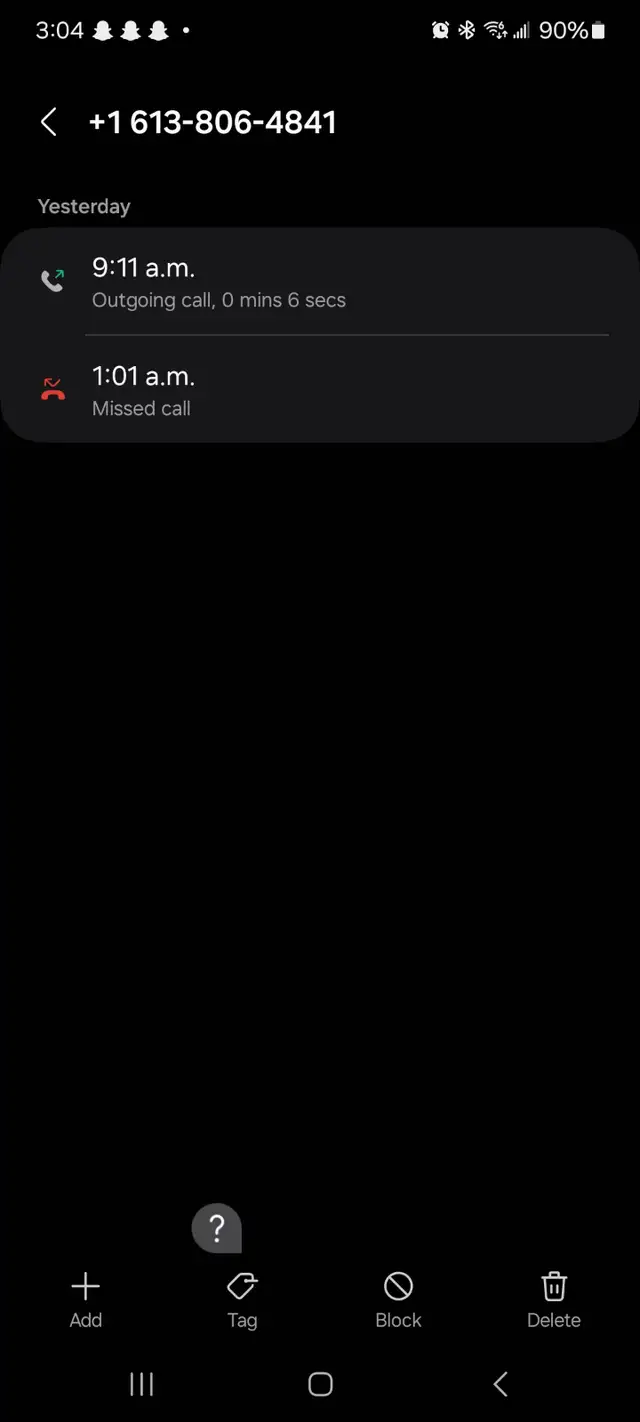Open recent apps from navigation bar

[142, 1384]
